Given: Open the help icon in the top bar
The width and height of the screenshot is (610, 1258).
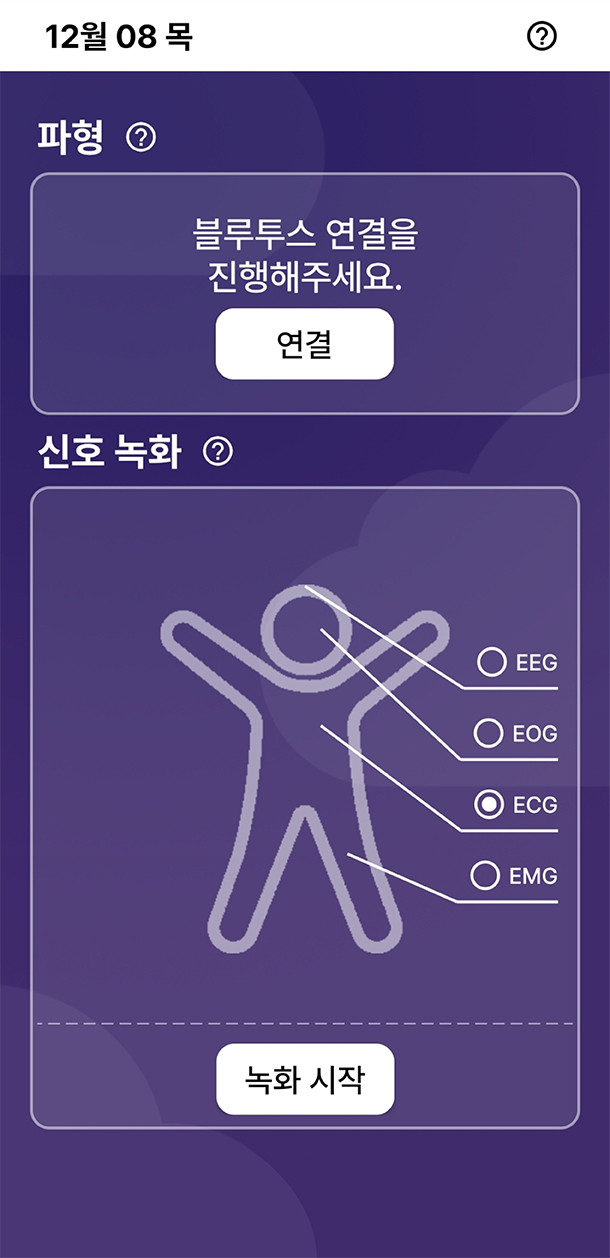Looking at the screenshot, I should (x=541, y=37).
